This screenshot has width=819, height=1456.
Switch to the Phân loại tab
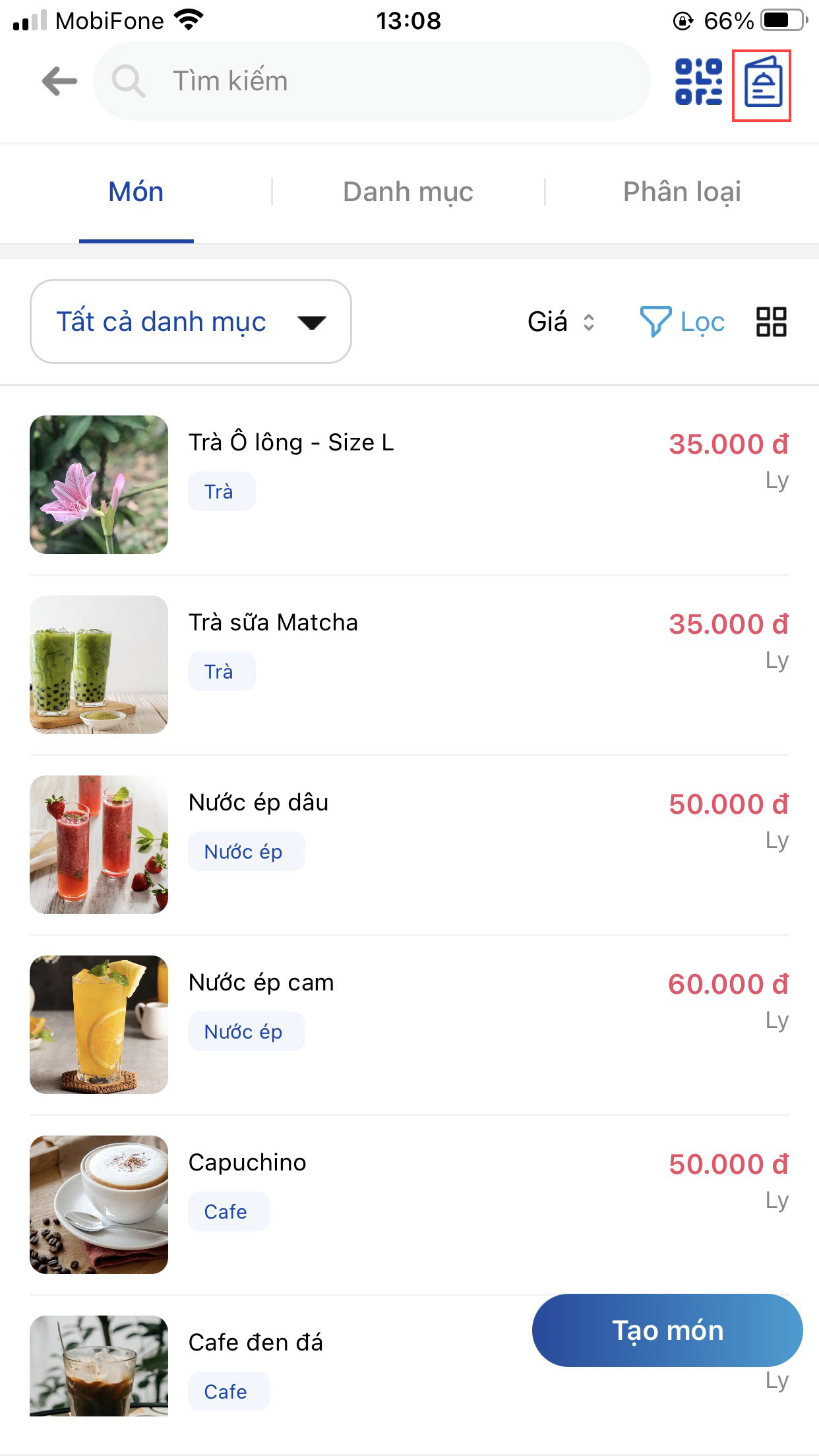[682, 192]
